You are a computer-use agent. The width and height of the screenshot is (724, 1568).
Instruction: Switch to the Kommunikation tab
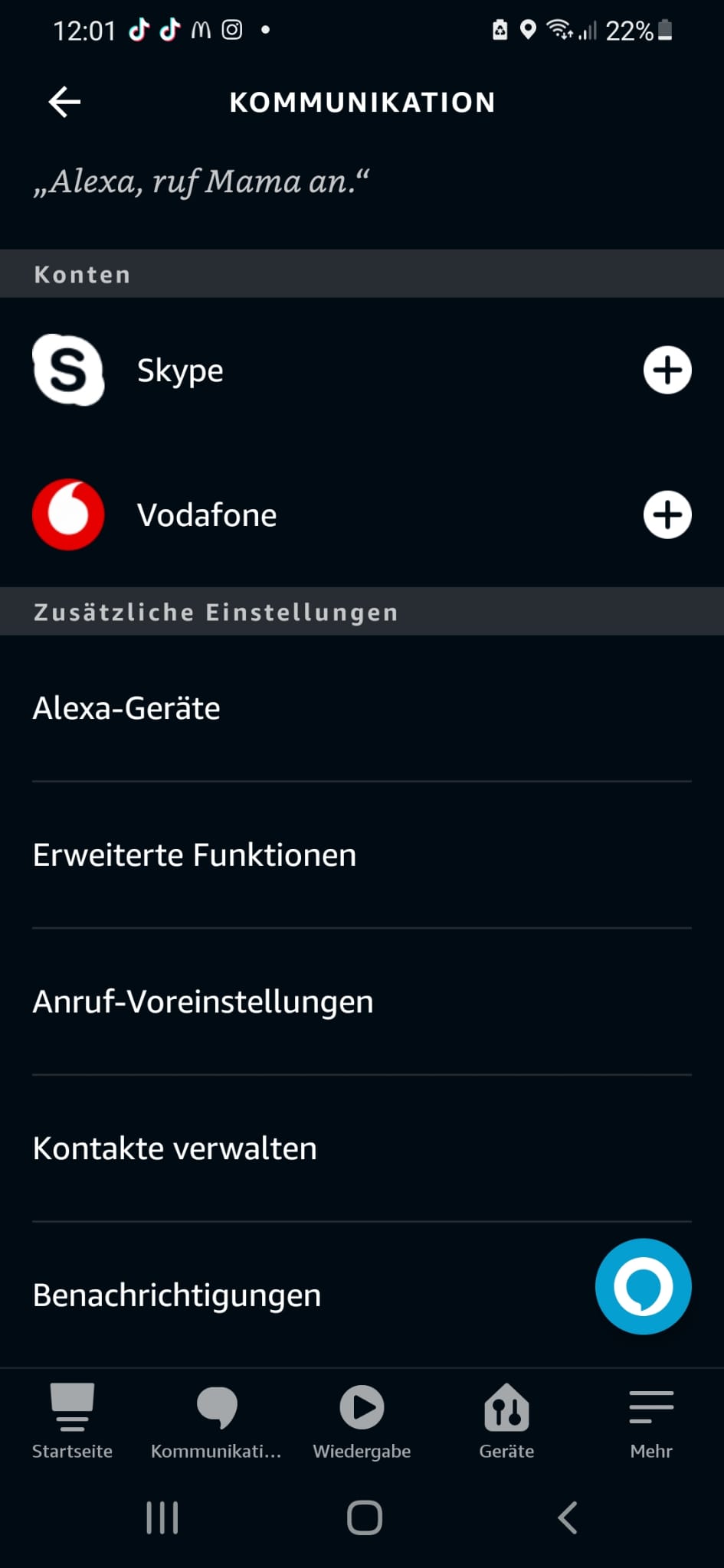click(x=216, y=1420)
